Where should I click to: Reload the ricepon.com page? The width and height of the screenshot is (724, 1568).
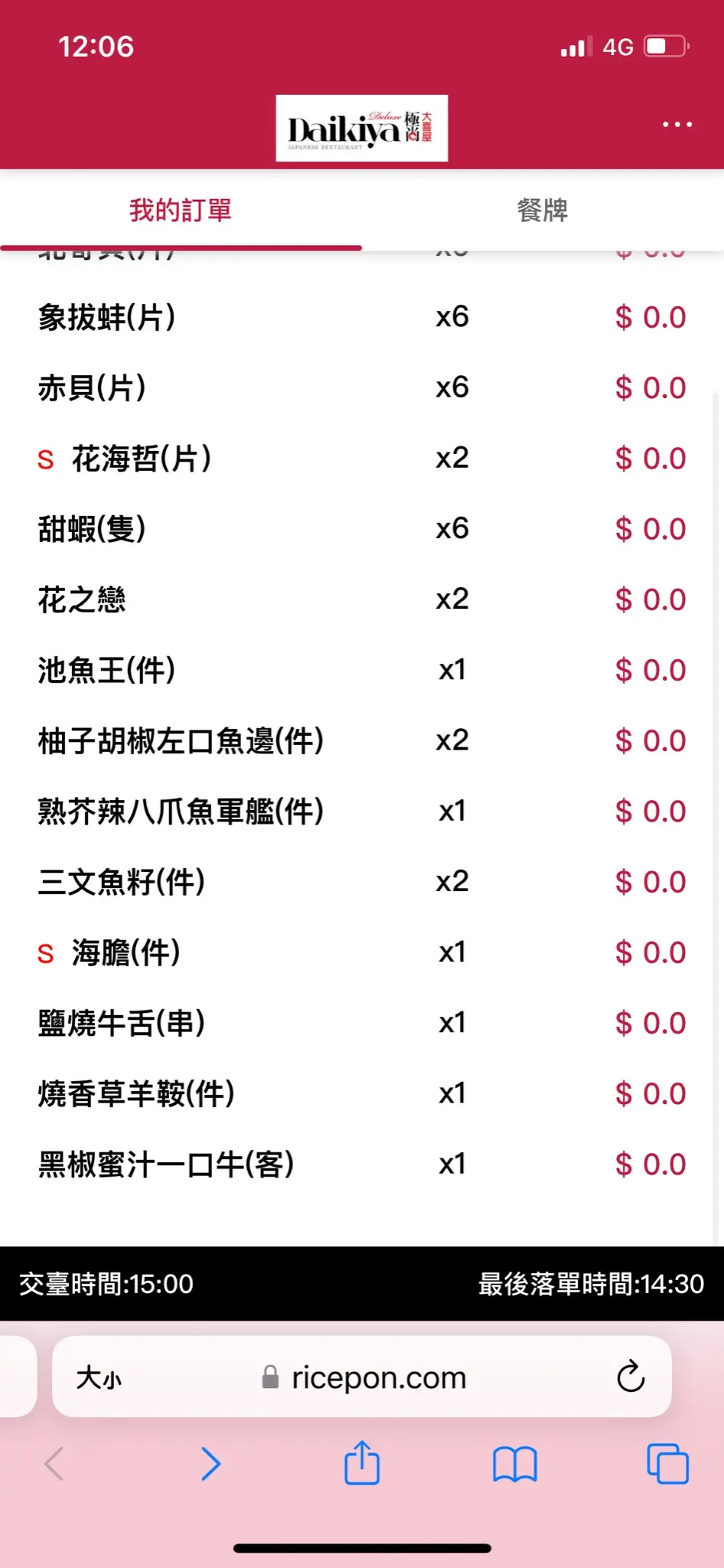(631, 1377)
